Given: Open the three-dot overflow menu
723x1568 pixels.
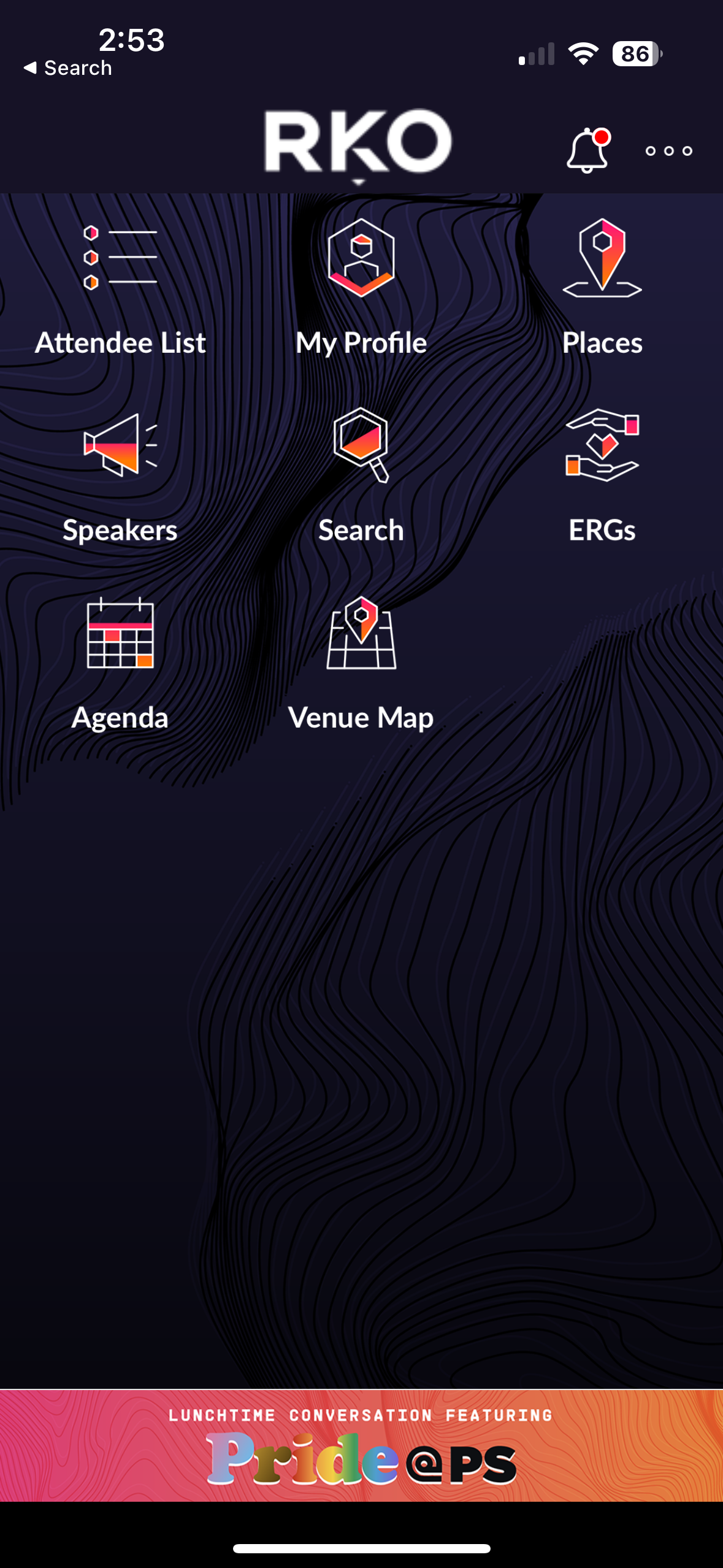Looking at the screenshot, I should (x=668, y=151).
